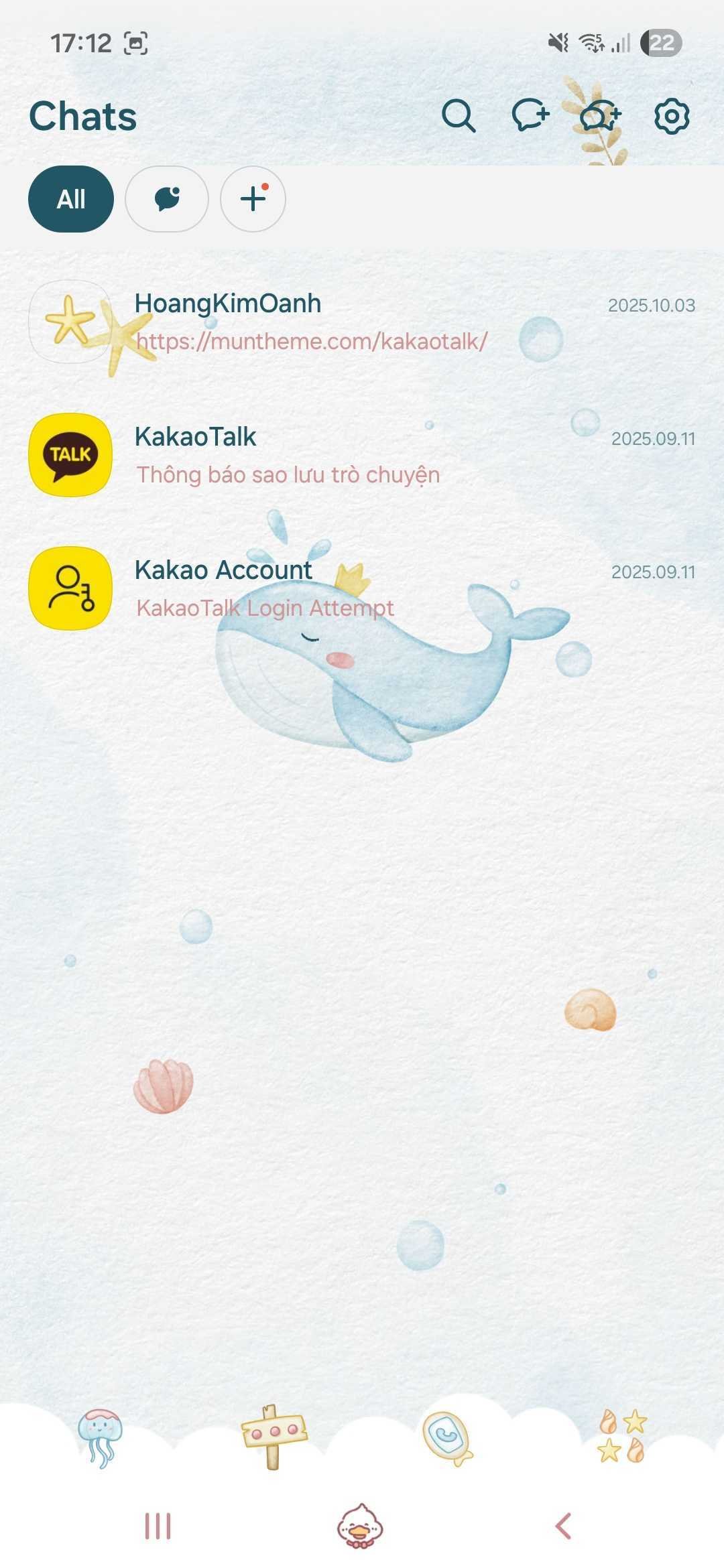Viewport: 724px width, 1568px height.
Task: Start a new chat
Action: coord(530,115)
